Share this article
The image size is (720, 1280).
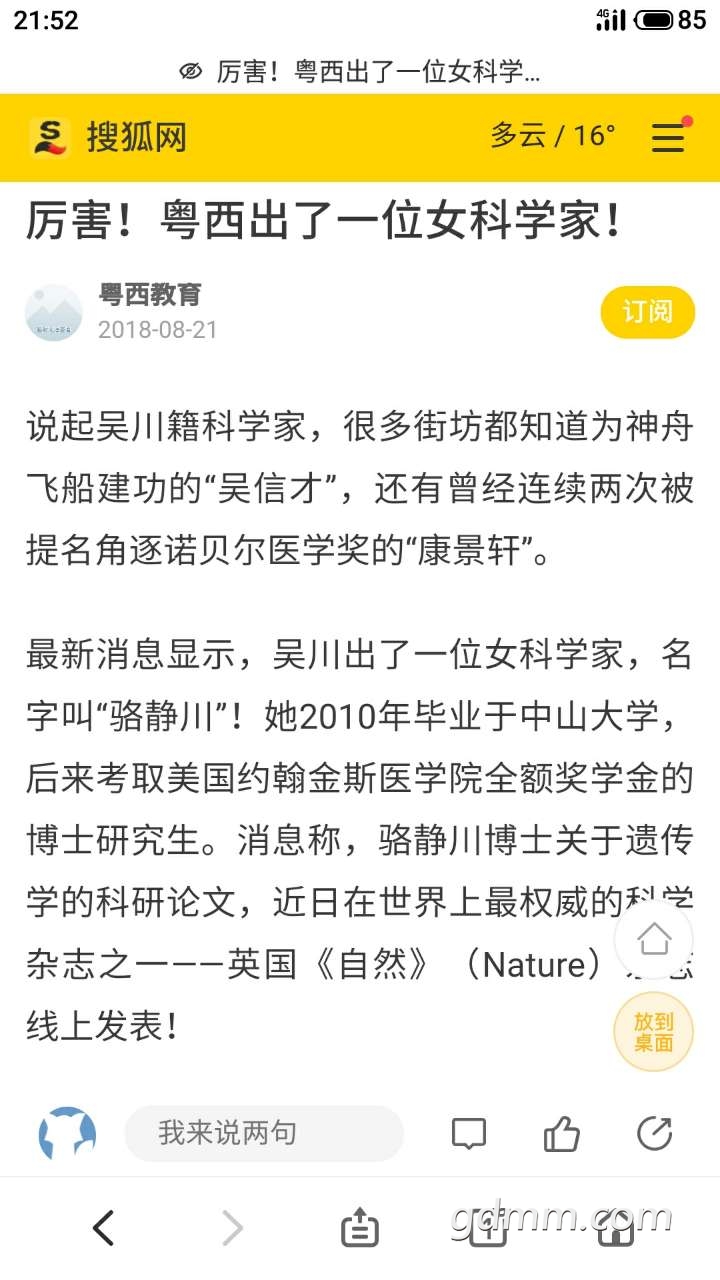point(654,1133)
